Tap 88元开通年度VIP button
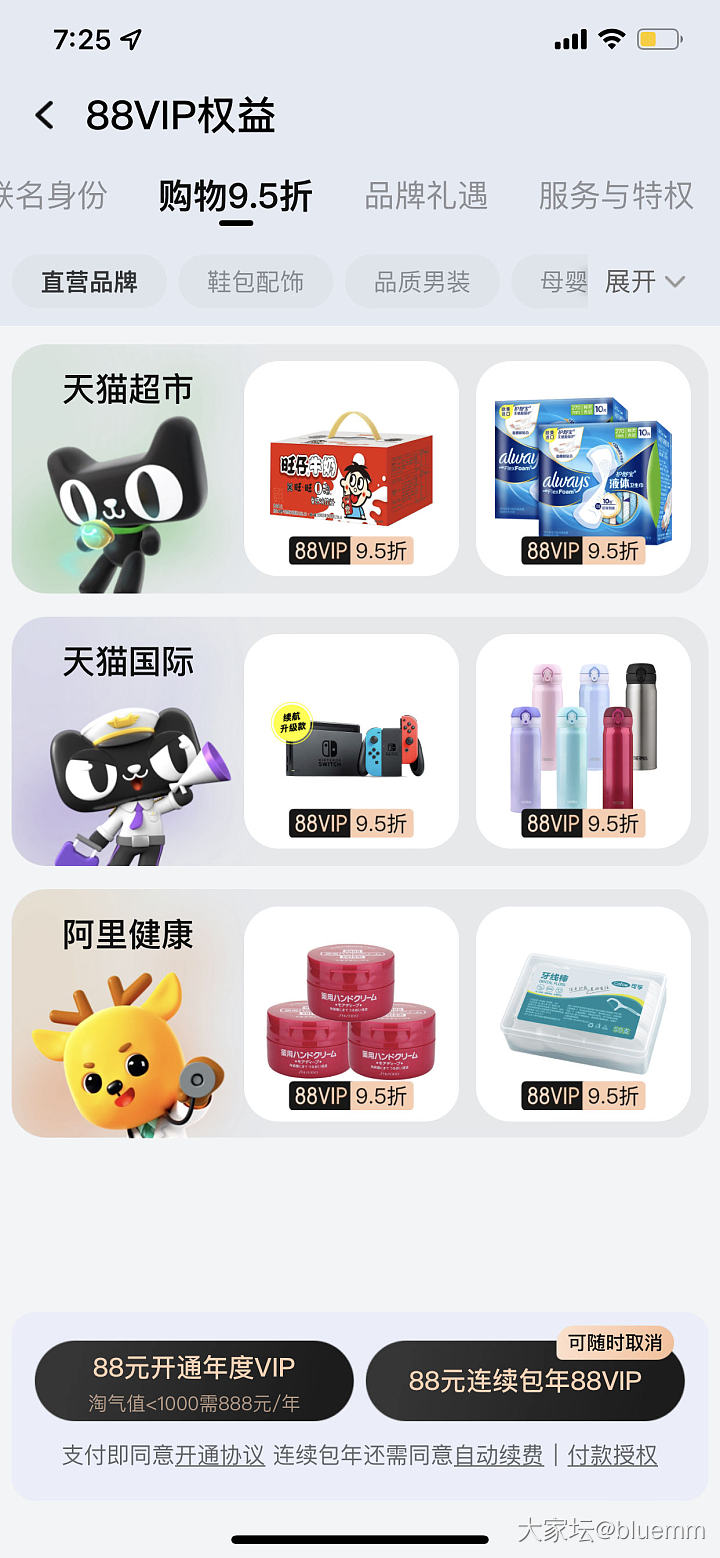The width and height of the screenshot is (720, 1558). click(x=194, y=1381)
